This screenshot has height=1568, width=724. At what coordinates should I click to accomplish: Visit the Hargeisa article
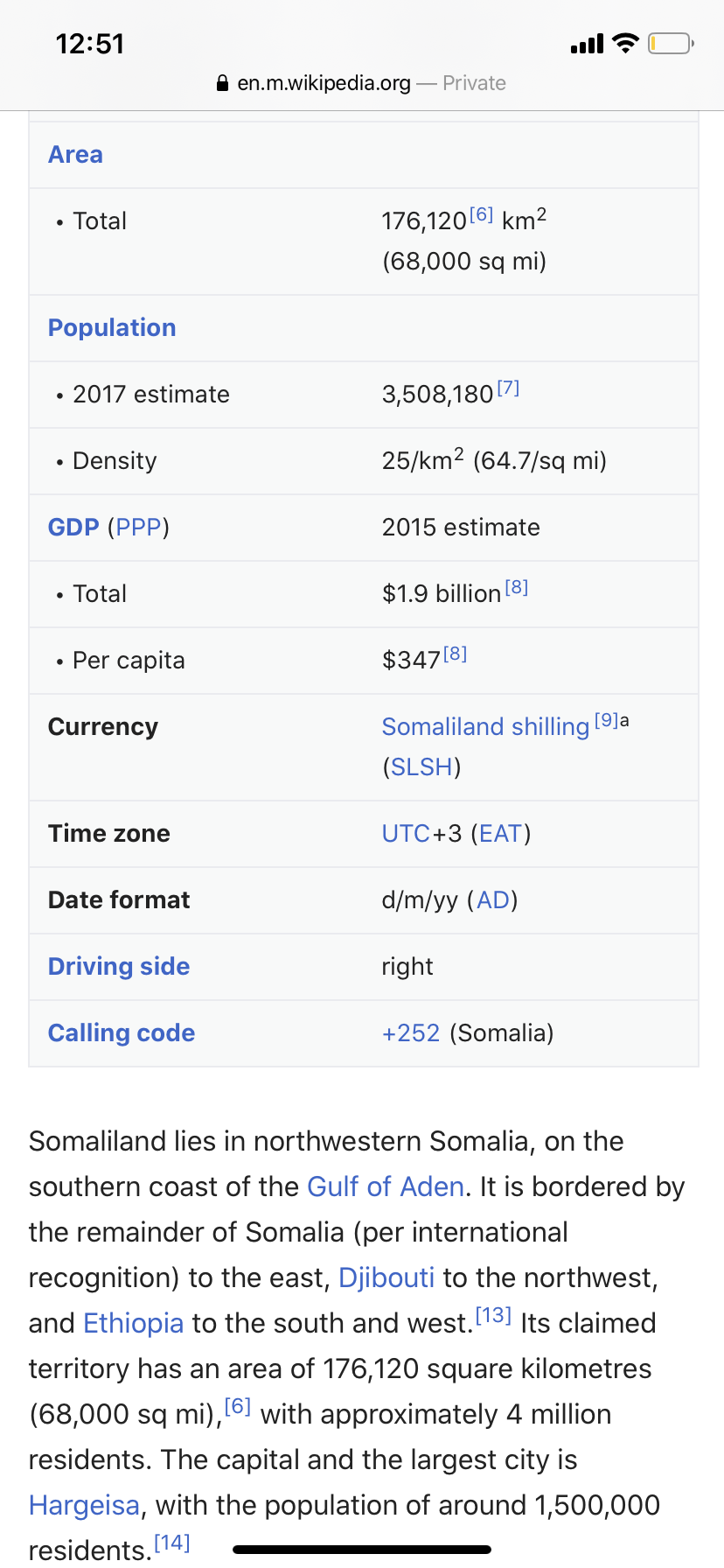(84, 1506)
